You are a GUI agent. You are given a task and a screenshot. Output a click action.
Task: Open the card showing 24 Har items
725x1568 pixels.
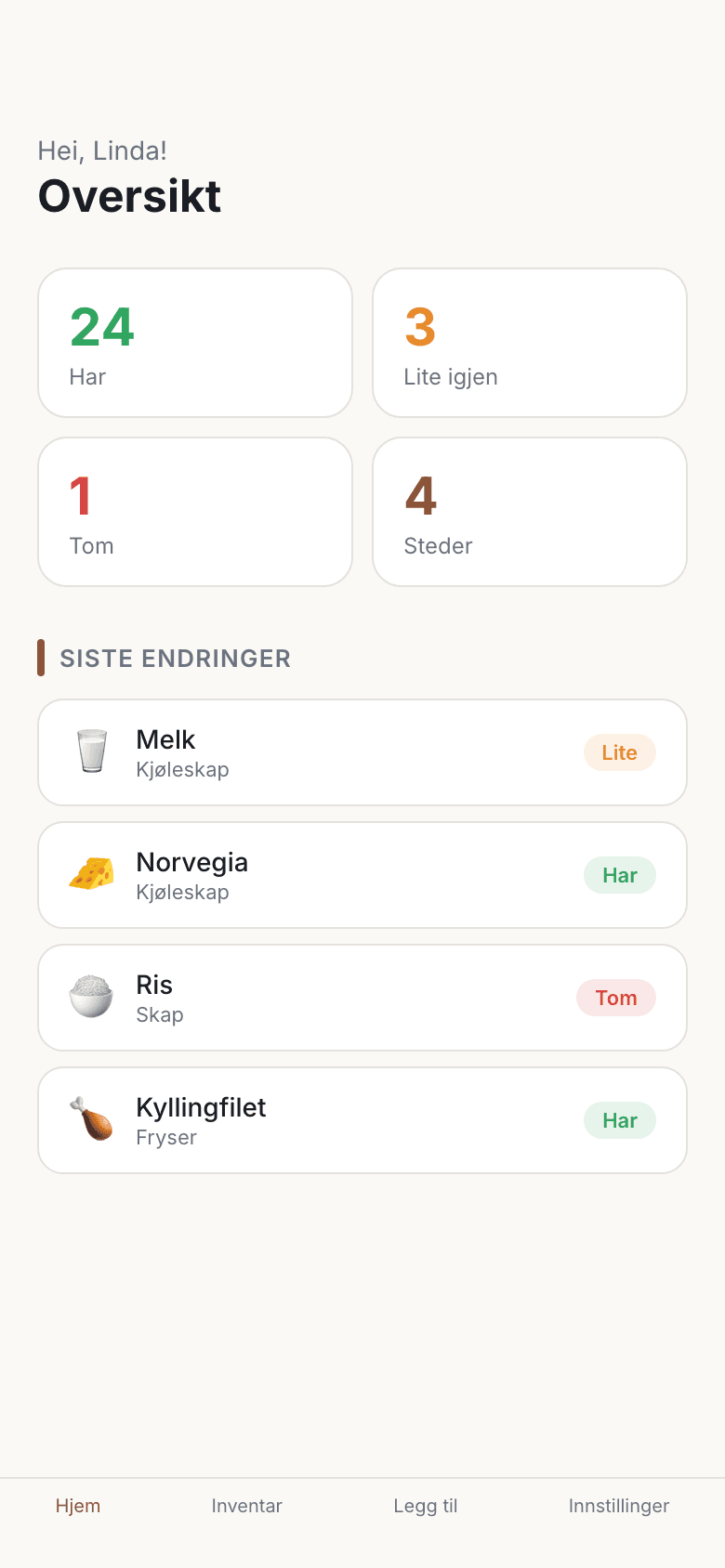point(194,342)
